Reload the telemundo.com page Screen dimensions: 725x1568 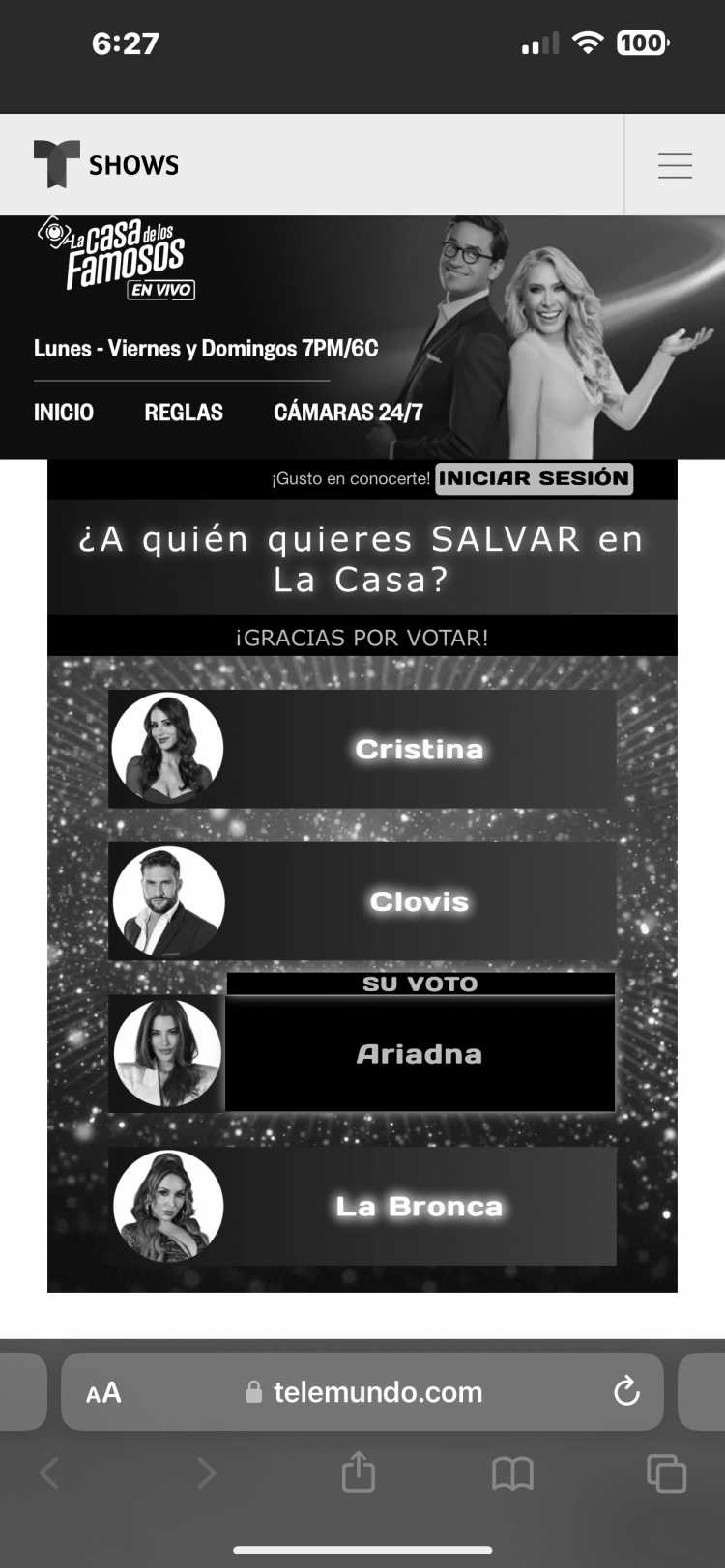coord(626,1391)
